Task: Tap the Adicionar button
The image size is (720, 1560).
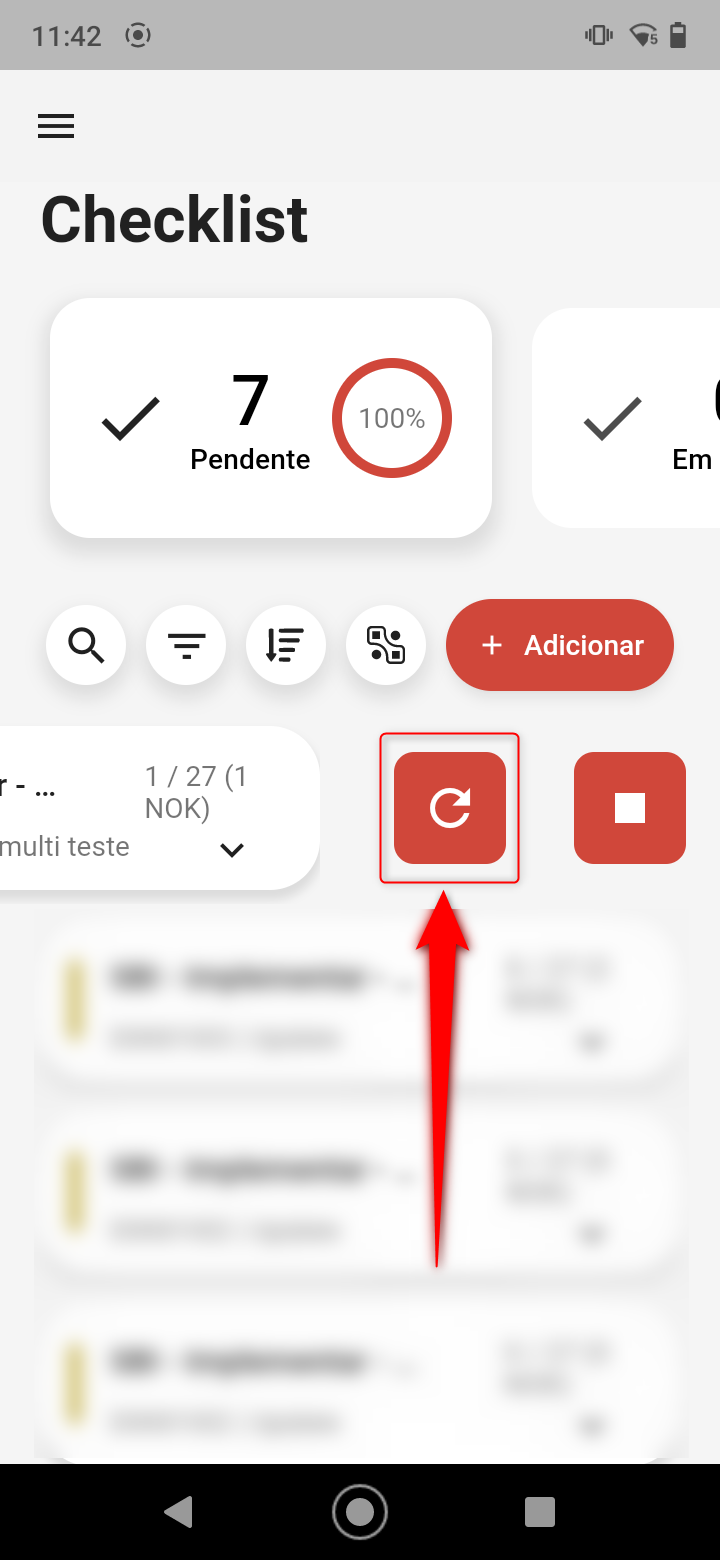Action: coord(560,645)
